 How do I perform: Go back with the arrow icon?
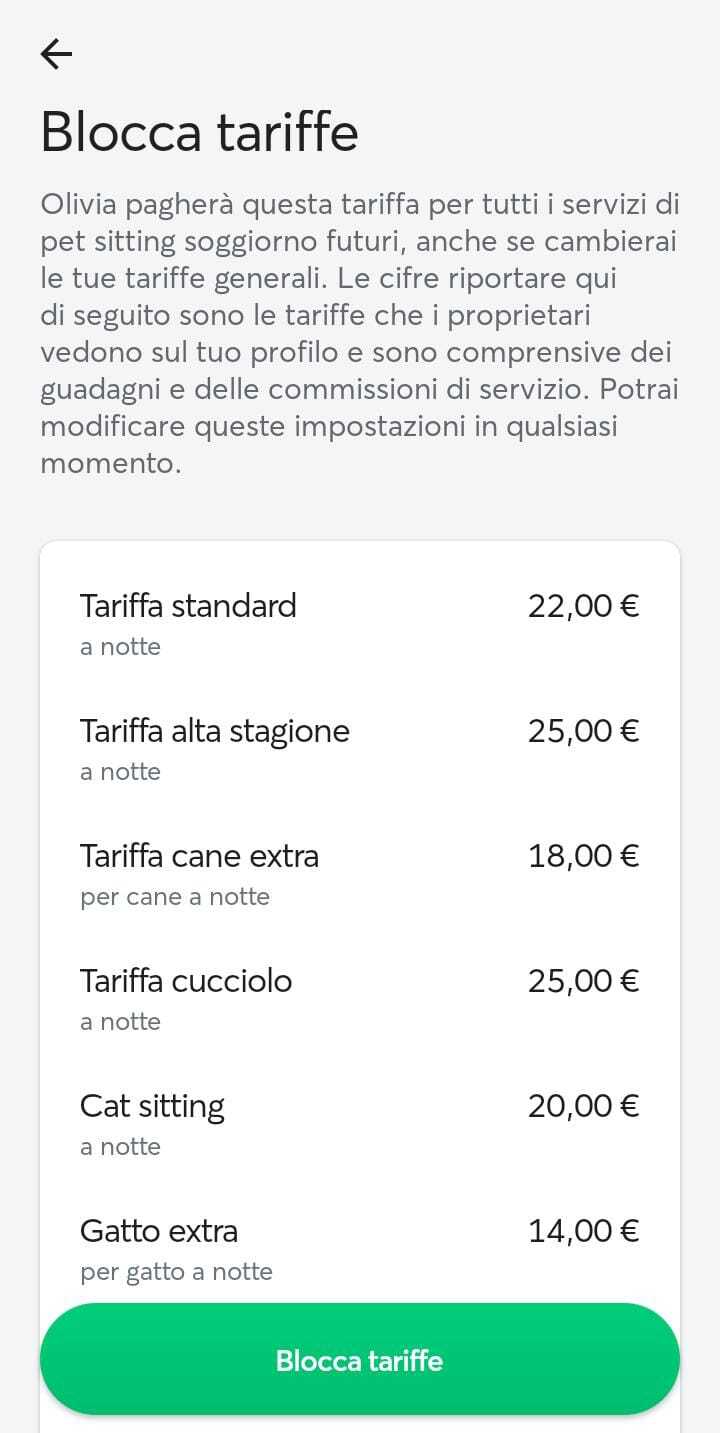[57, 54]
